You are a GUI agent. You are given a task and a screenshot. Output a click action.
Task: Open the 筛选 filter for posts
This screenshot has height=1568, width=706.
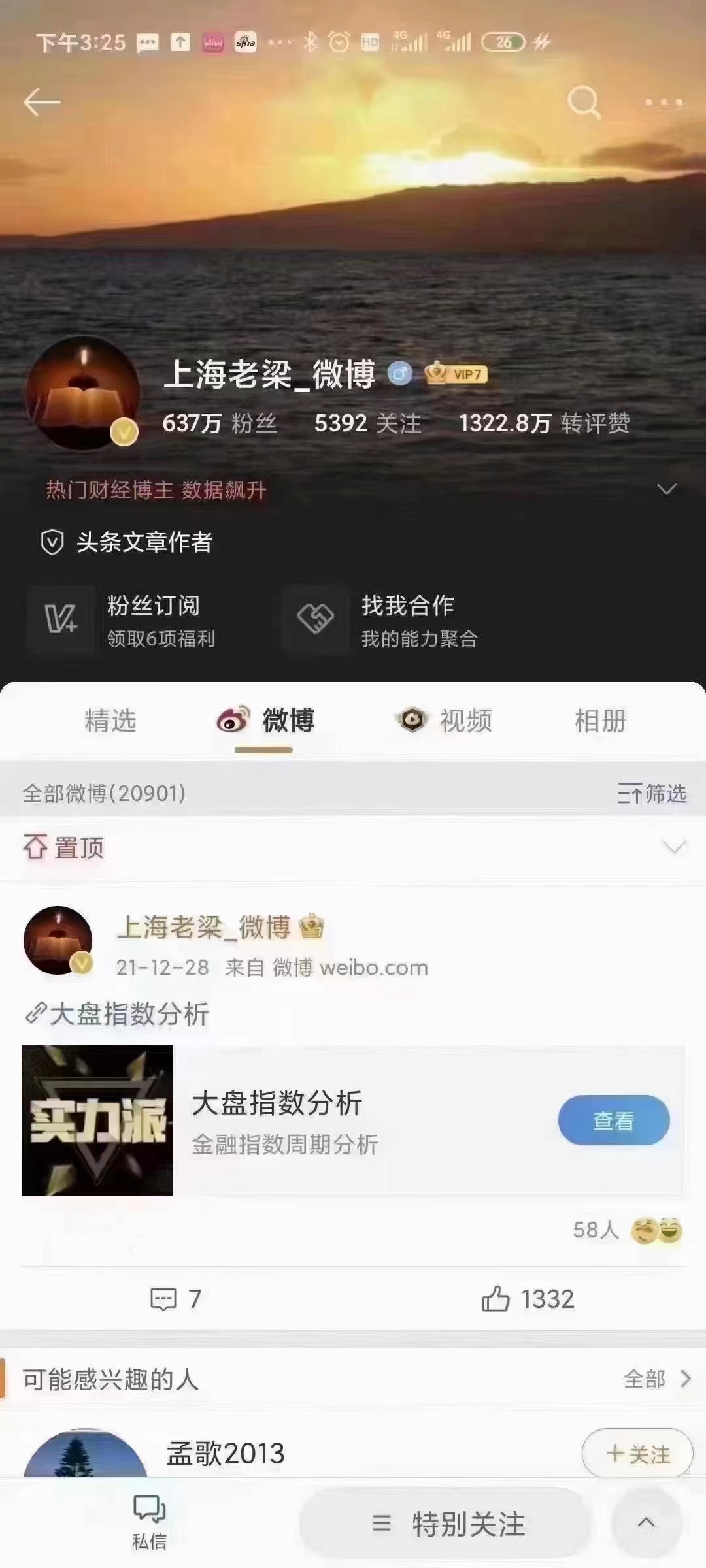pyautogui.click(x=652, y=793)
